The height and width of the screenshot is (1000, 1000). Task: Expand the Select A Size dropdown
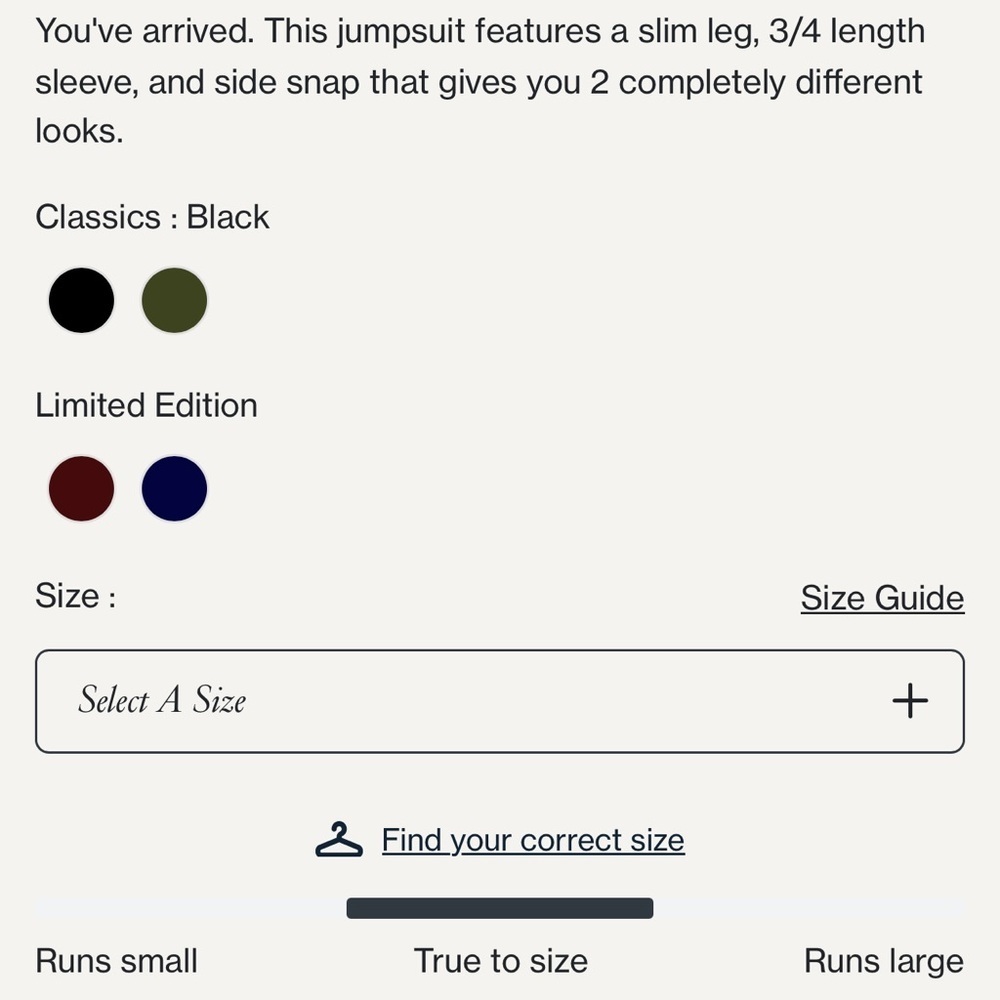[500, 701]
